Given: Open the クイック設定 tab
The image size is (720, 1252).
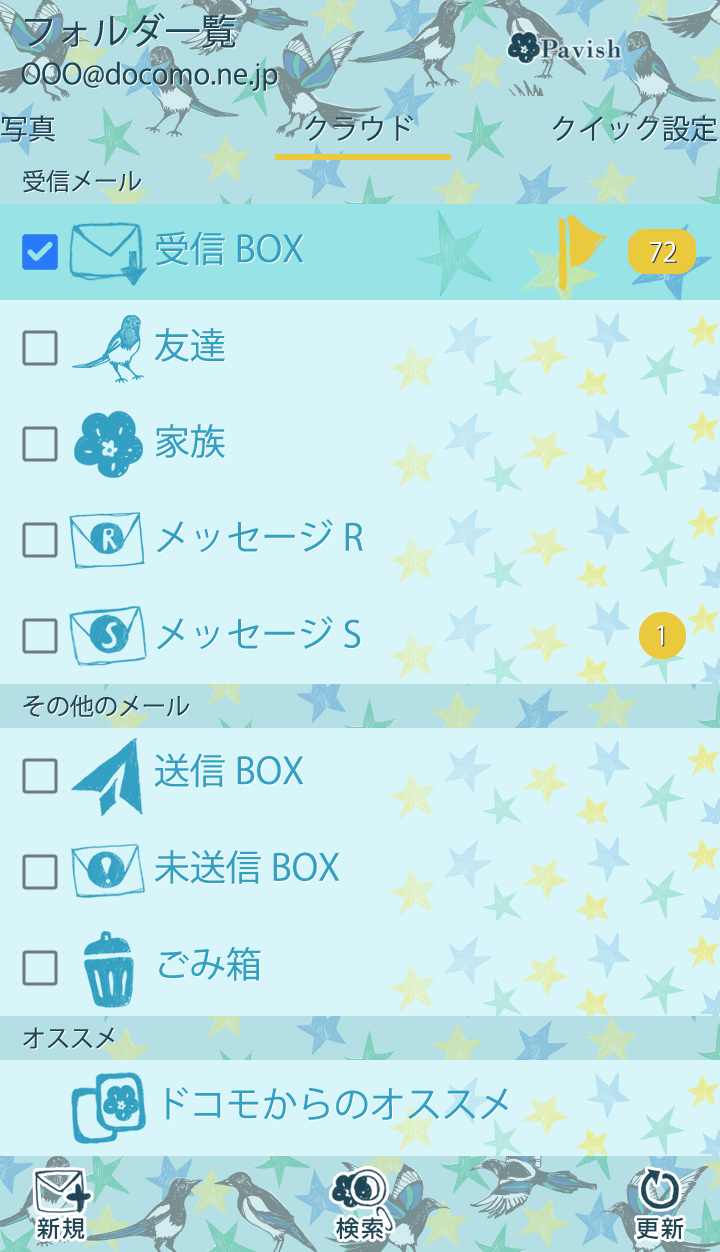Looking at the screenshot, I should (x=634, y=129).
